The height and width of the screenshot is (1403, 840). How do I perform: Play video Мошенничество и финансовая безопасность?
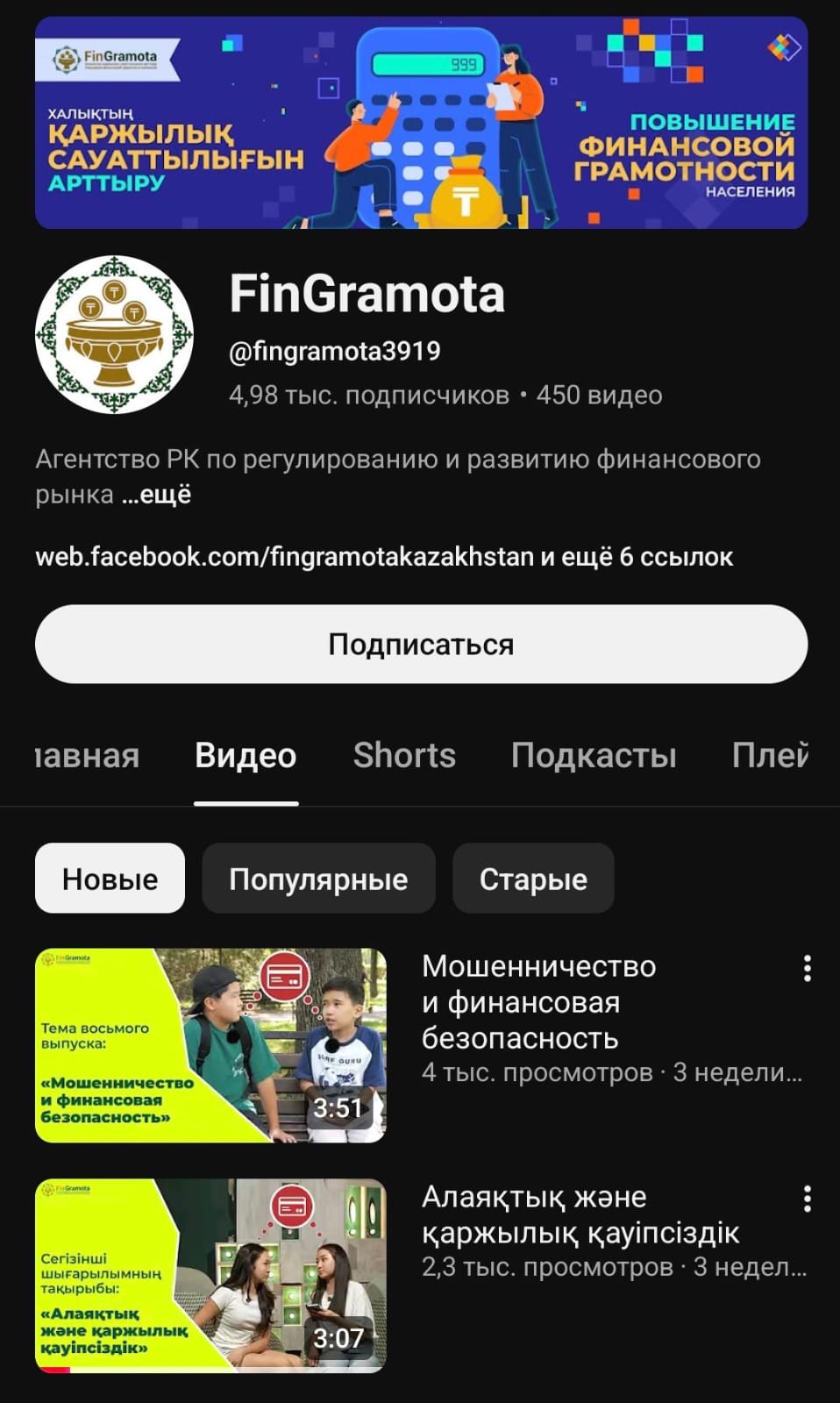point(210,1045)
